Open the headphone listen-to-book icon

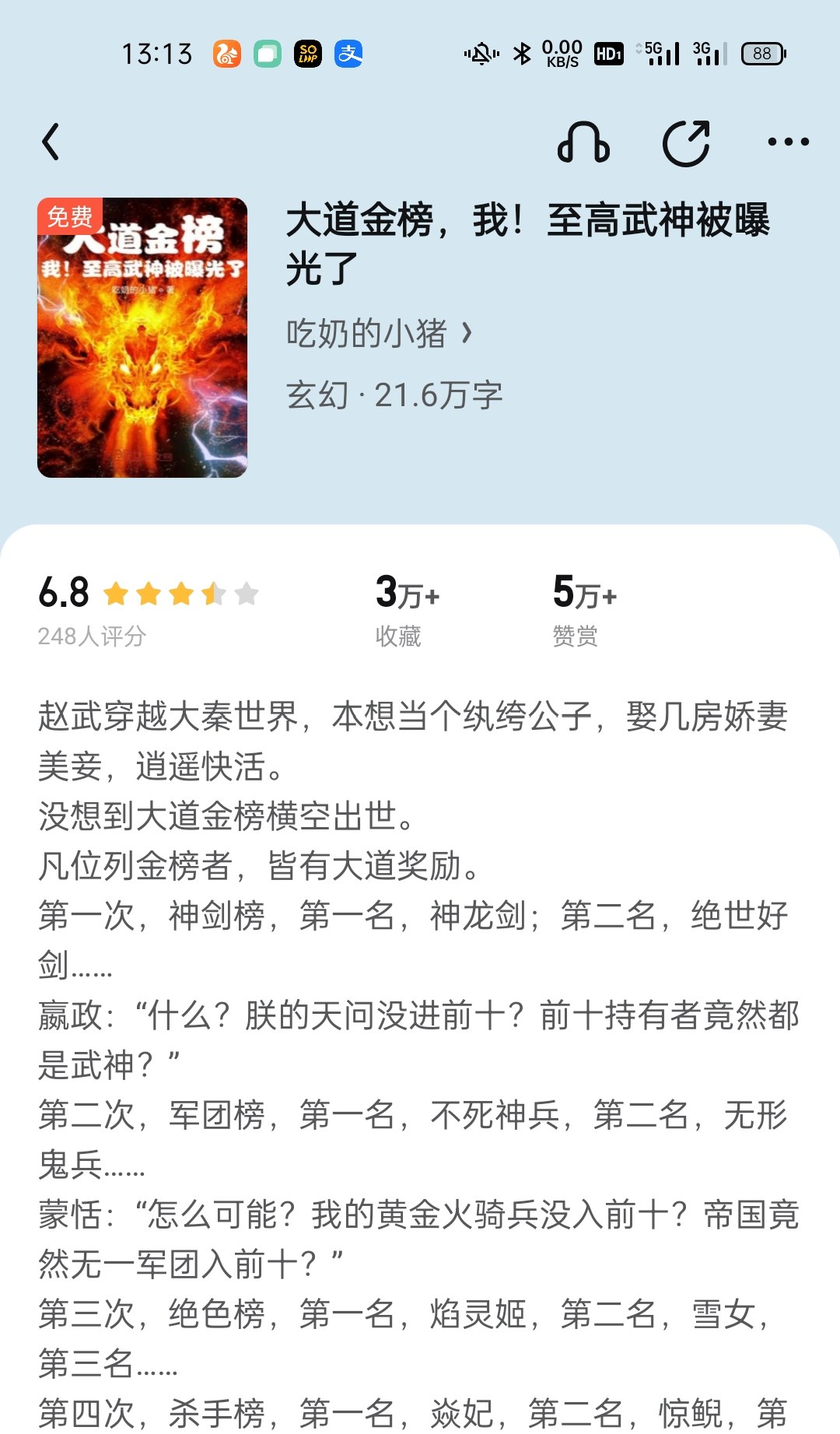583,143
